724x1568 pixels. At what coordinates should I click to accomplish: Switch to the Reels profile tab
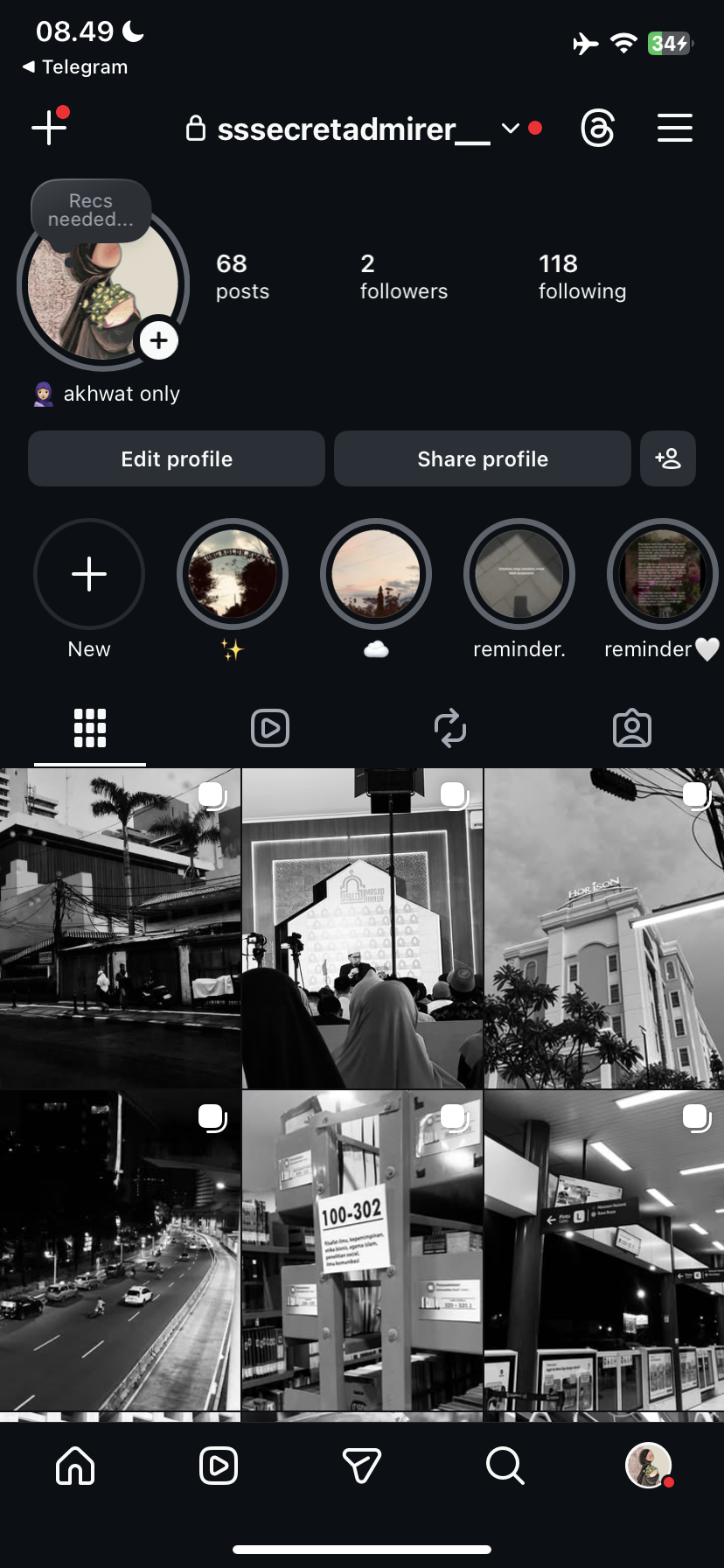270,728
